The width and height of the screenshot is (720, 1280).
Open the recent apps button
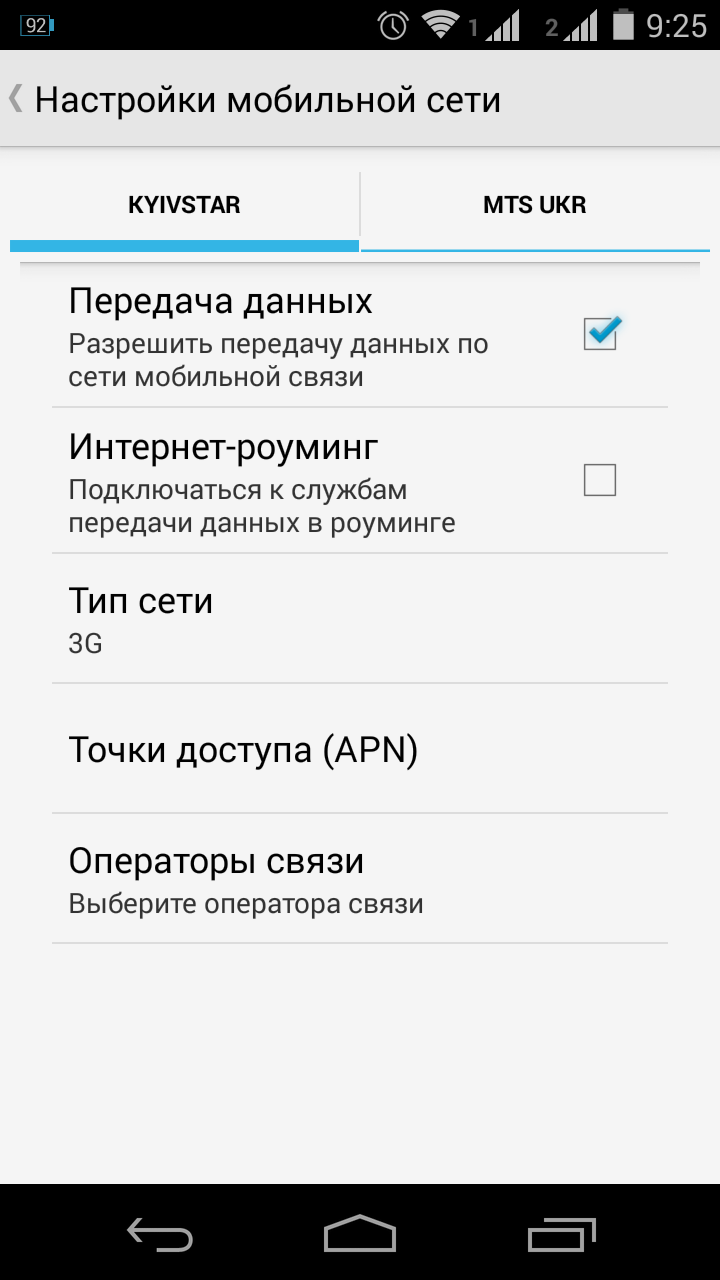562,1233
